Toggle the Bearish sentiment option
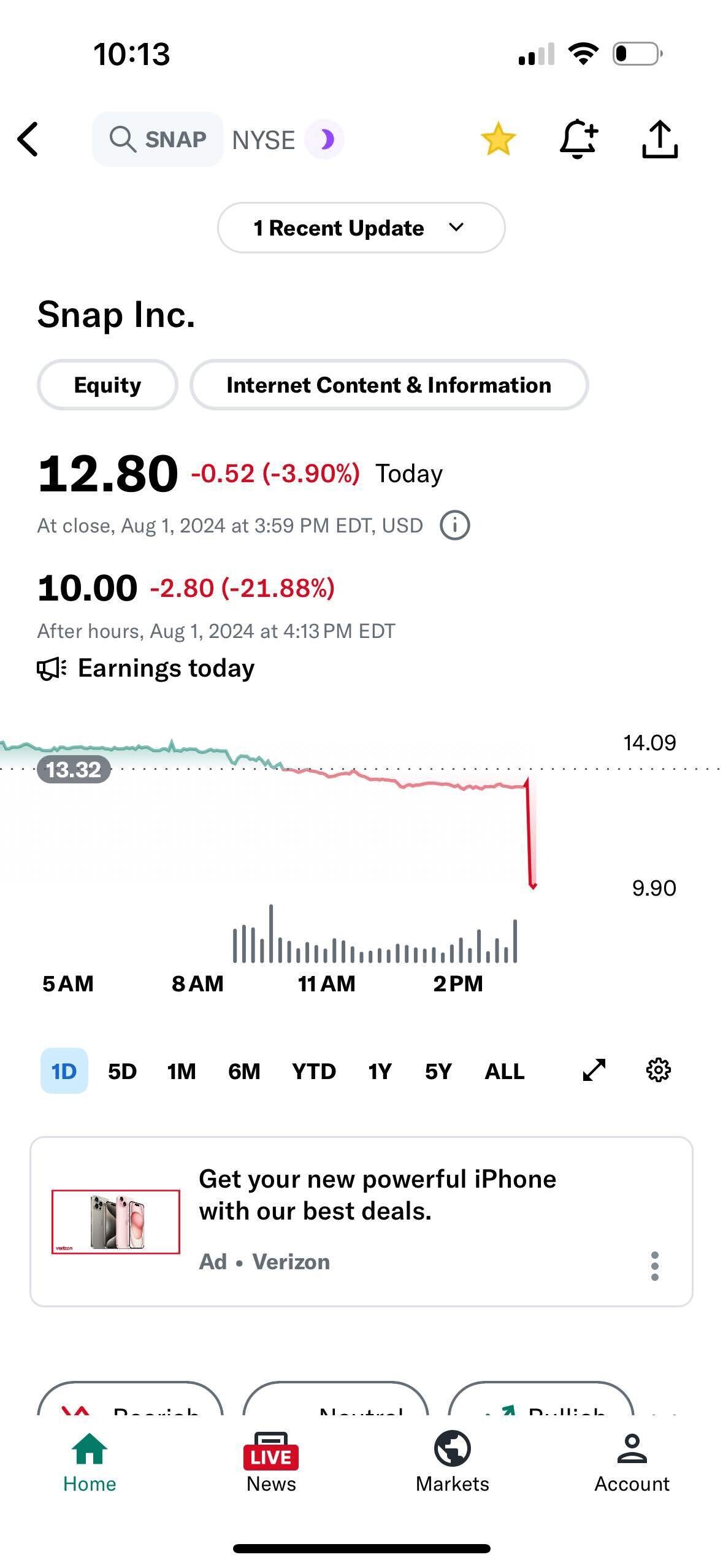This screenshot has width=723, height=1568. [130, 1408]
